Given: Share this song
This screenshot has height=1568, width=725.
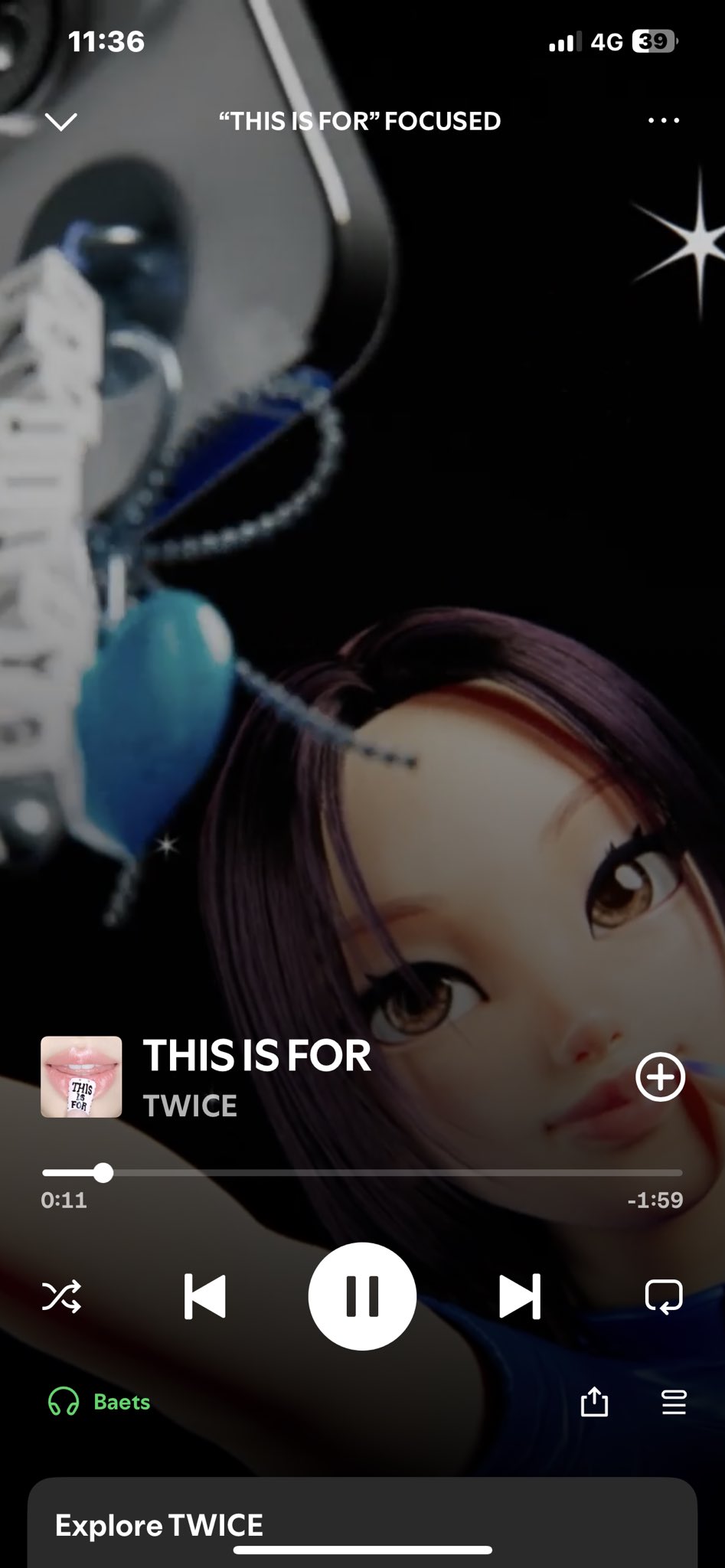Looking at the screenshot, I should click(x=594, y=1402).
